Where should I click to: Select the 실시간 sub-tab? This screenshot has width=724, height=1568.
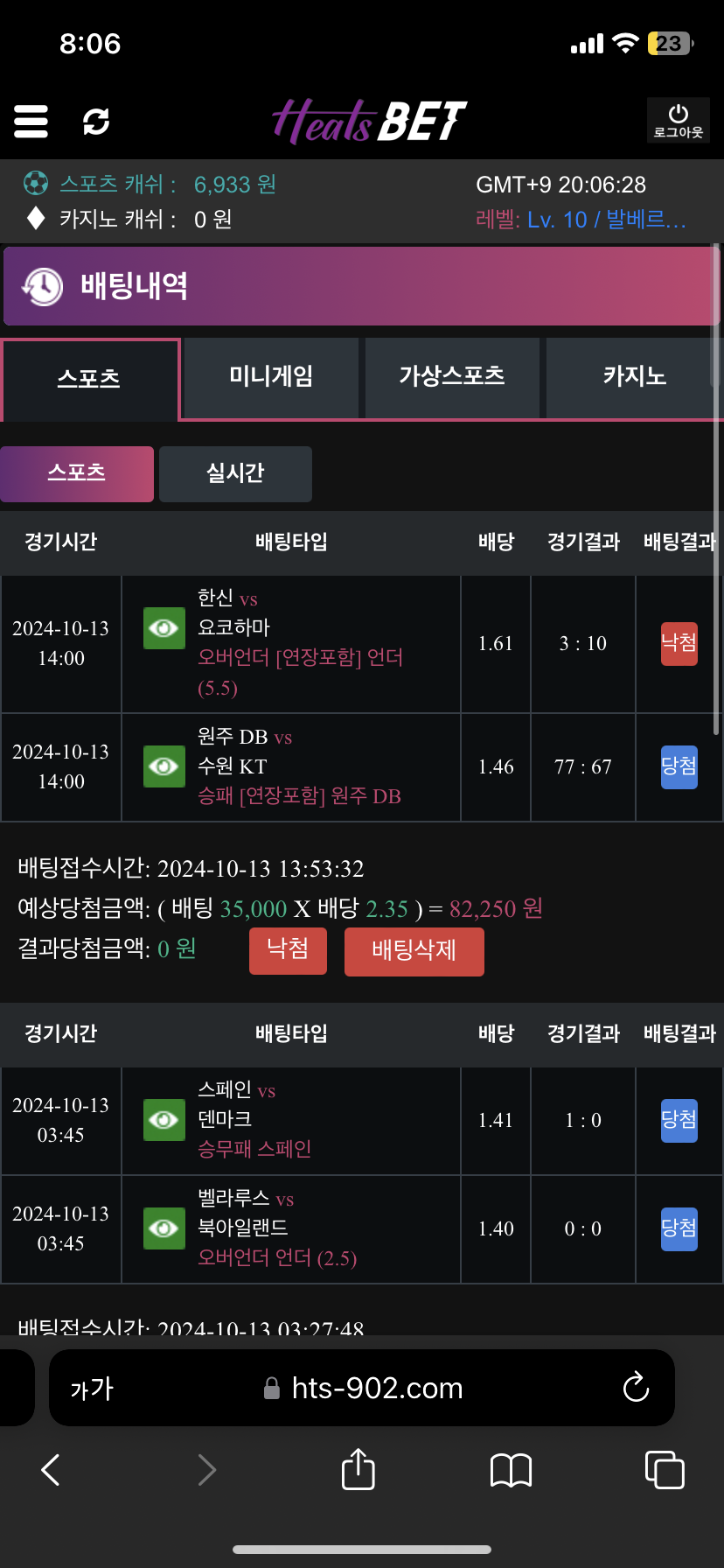click(235, 473)
